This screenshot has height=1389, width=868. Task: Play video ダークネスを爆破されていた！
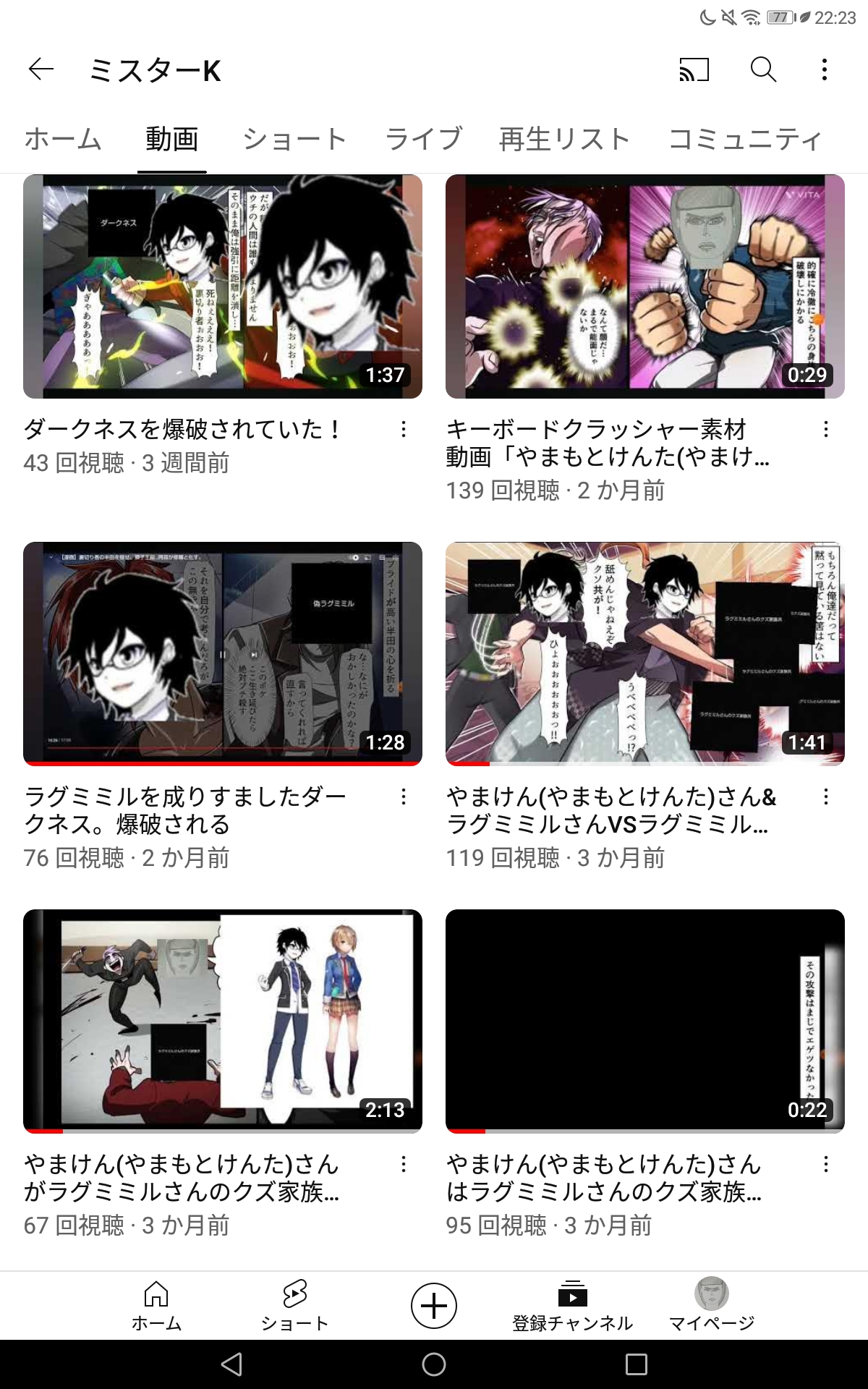[x=223, y=286]
